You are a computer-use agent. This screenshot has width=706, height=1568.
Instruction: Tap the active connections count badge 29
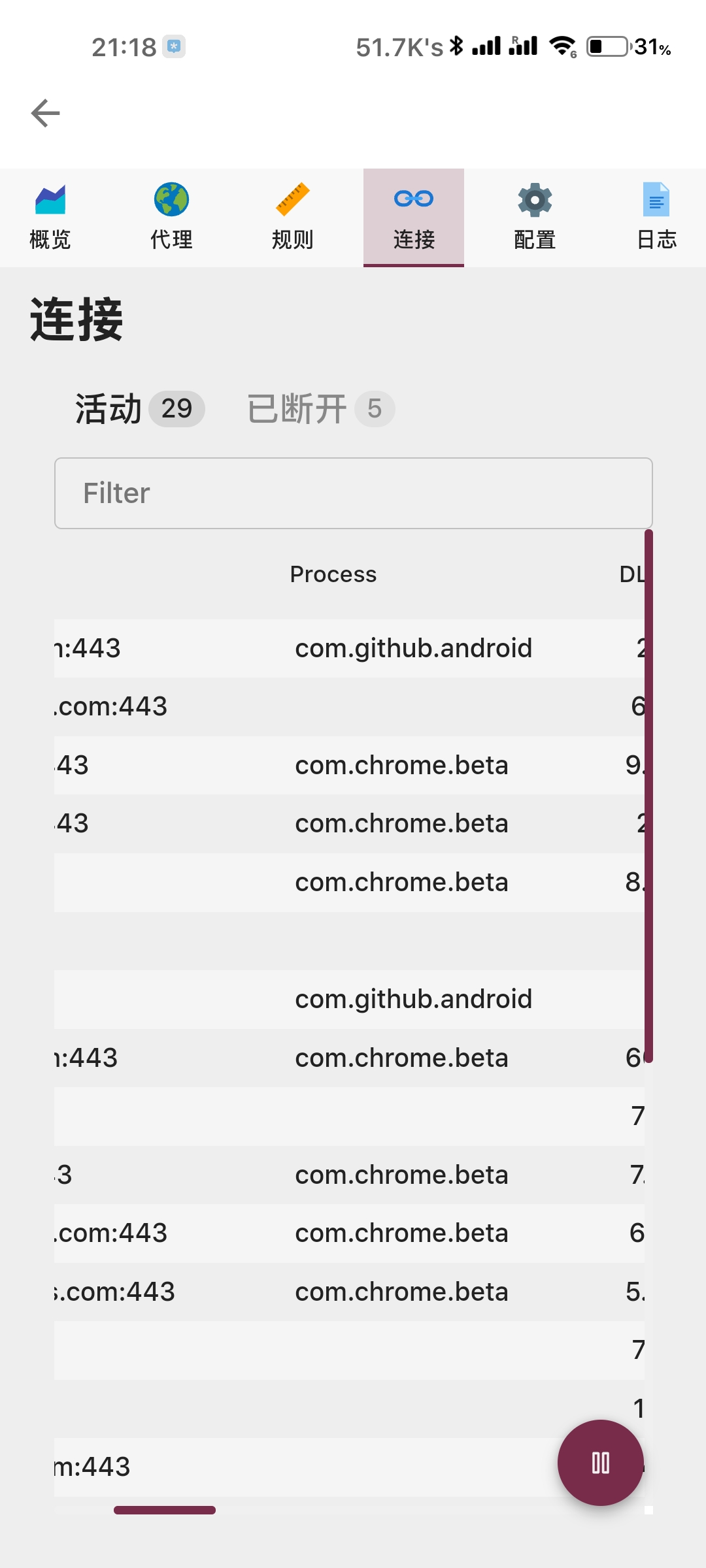click(x=175, y=408)
